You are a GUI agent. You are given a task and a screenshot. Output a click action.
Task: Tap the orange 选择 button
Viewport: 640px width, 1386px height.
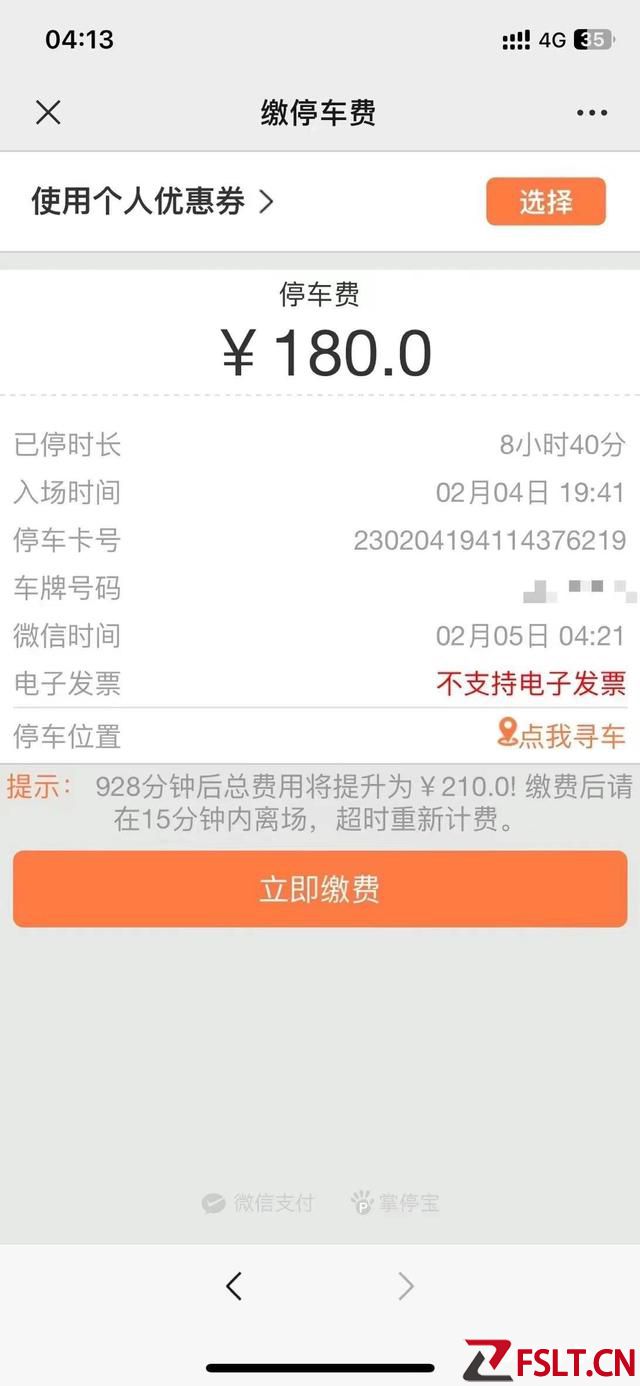pos(546,202)
